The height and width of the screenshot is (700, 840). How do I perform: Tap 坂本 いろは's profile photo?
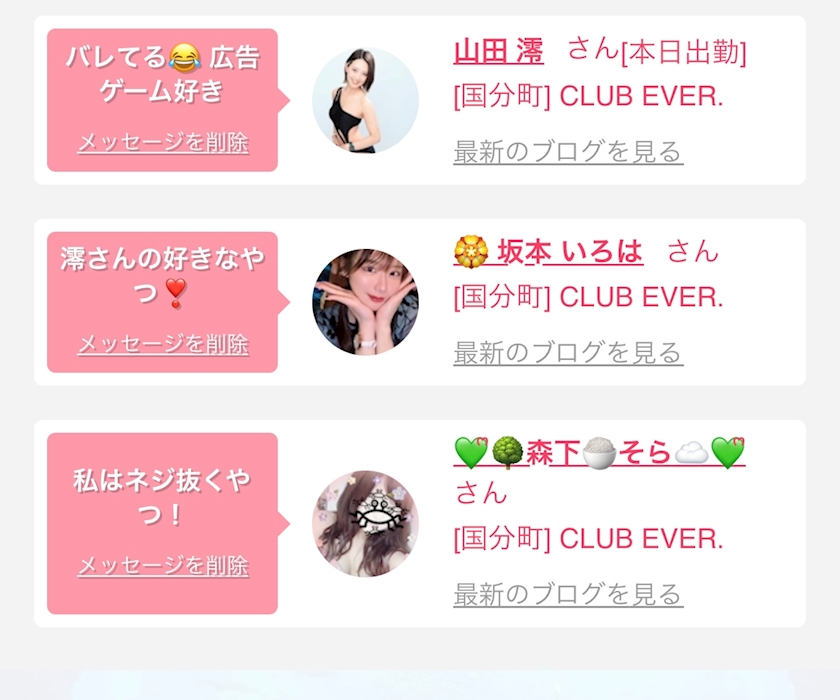[365, 302]
